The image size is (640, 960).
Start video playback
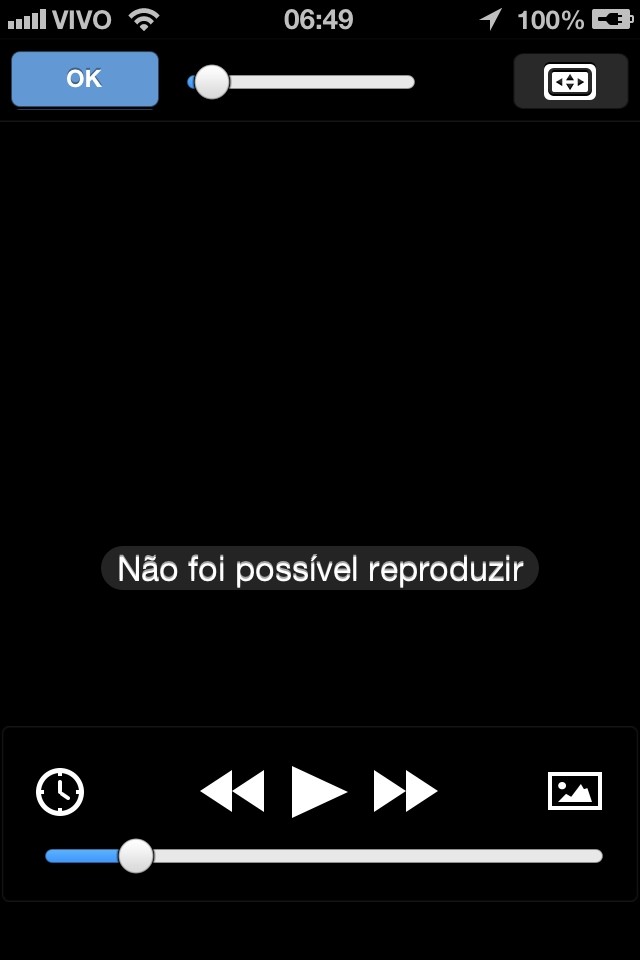point(318,791)
